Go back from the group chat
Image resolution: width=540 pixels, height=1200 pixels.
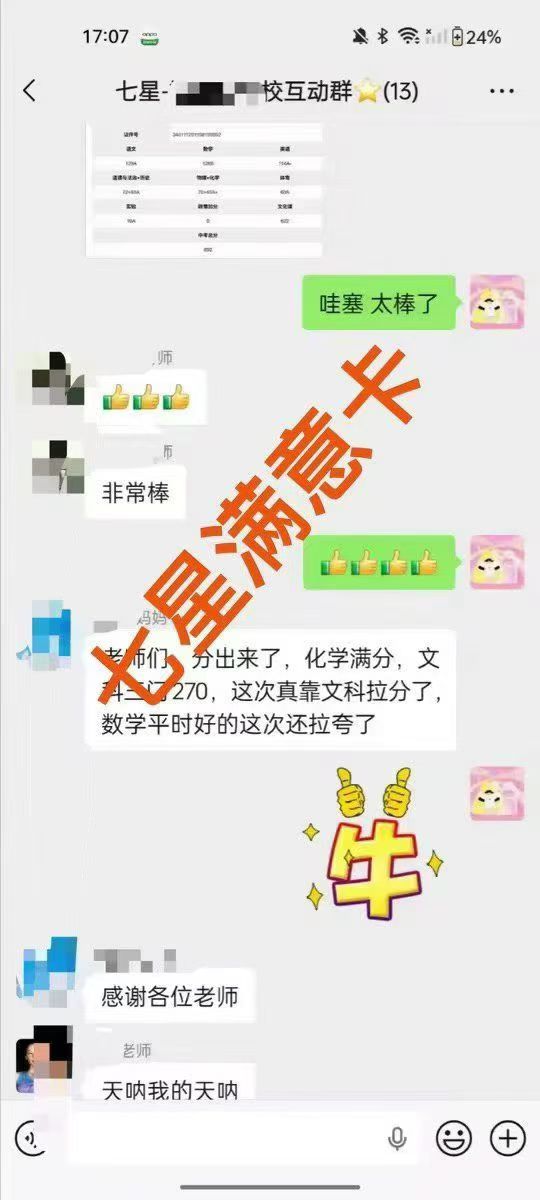pyautogui.click(x=29, y=91)
